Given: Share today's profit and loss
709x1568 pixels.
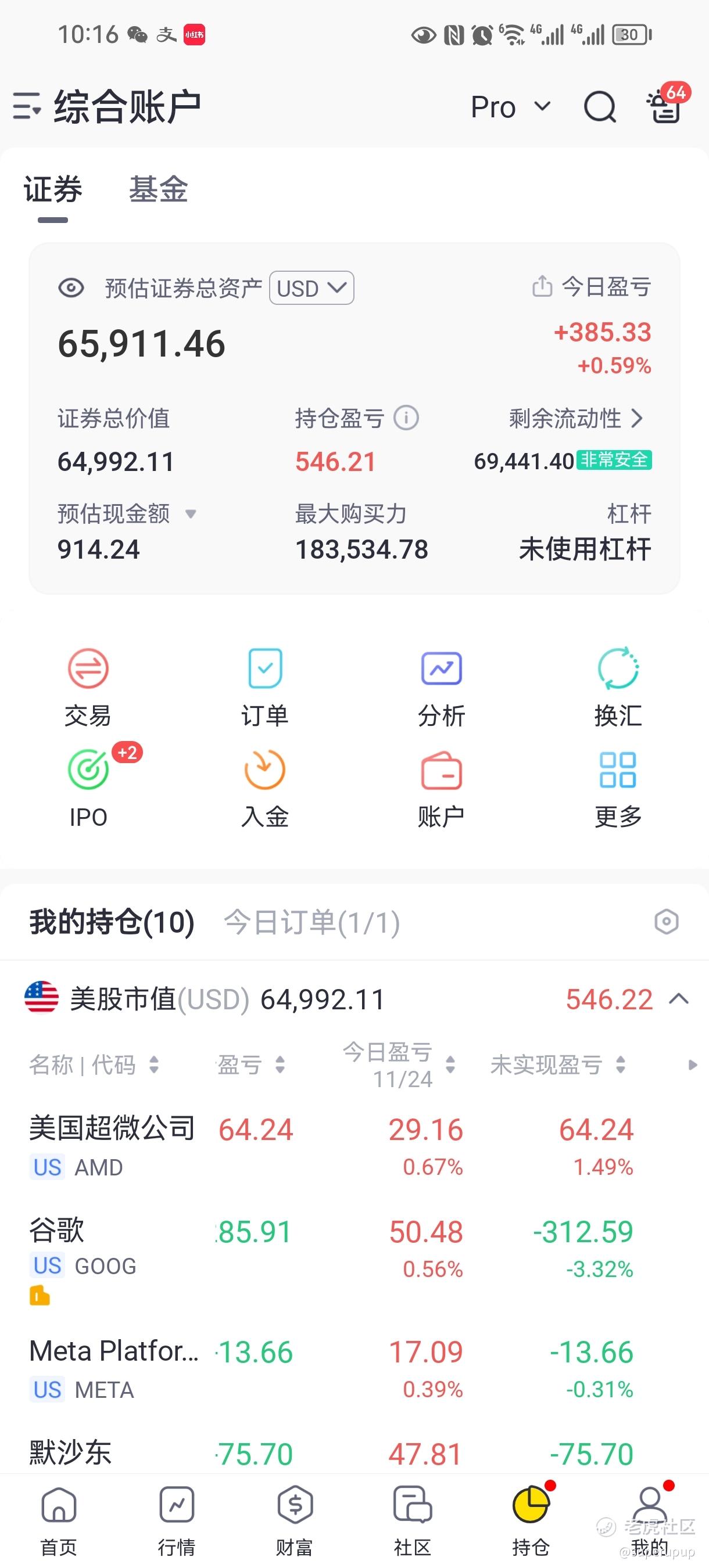Looking at the screenshot, I should click(x=542, y=286).
